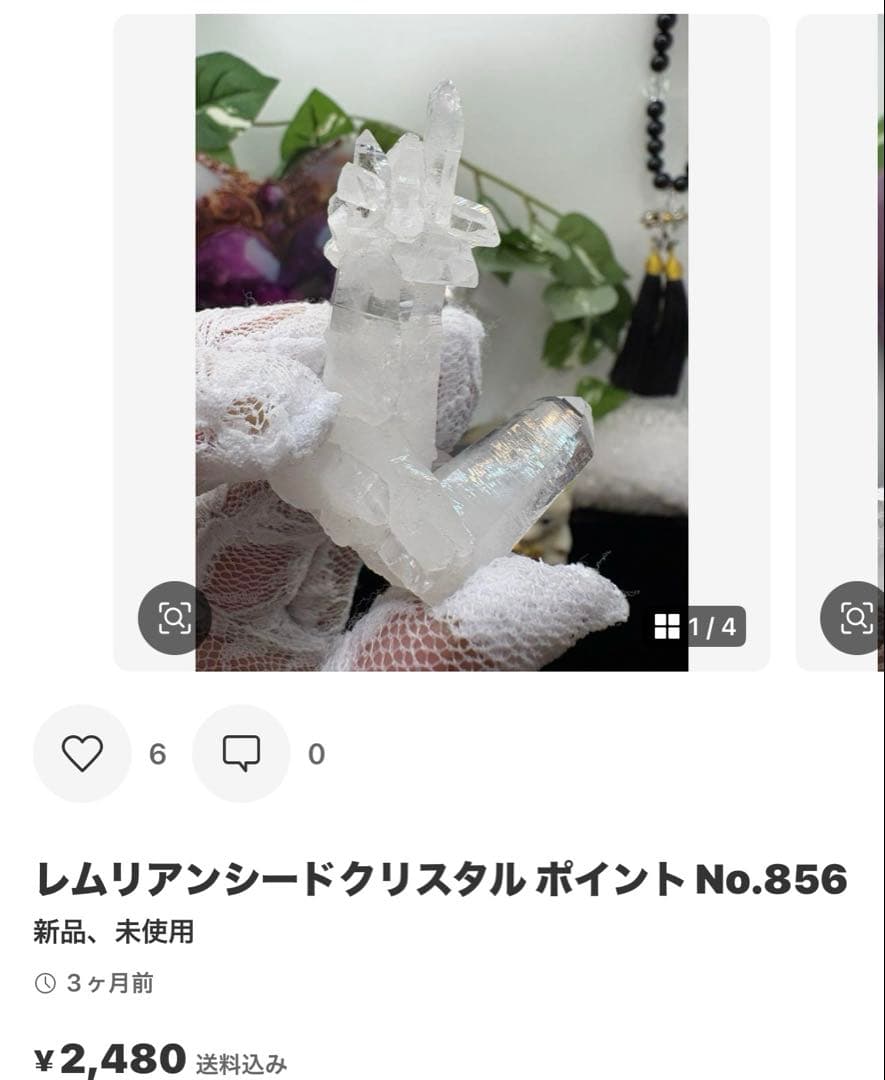Open the lens icon on the right-side photo
This screenshot has height=1080, width=885.
coord(855,619)
